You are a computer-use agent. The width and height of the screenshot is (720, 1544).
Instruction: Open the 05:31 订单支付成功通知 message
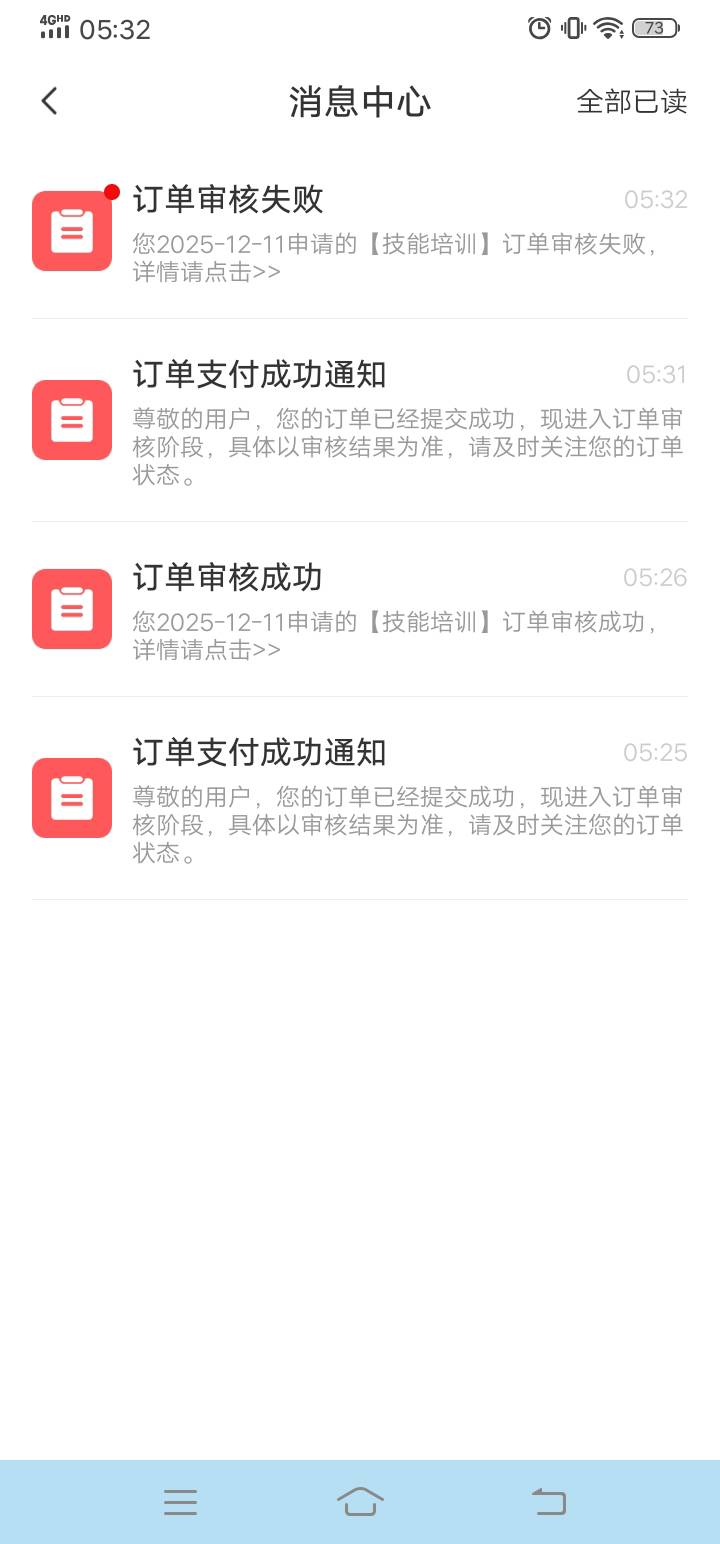click(360, 420)
